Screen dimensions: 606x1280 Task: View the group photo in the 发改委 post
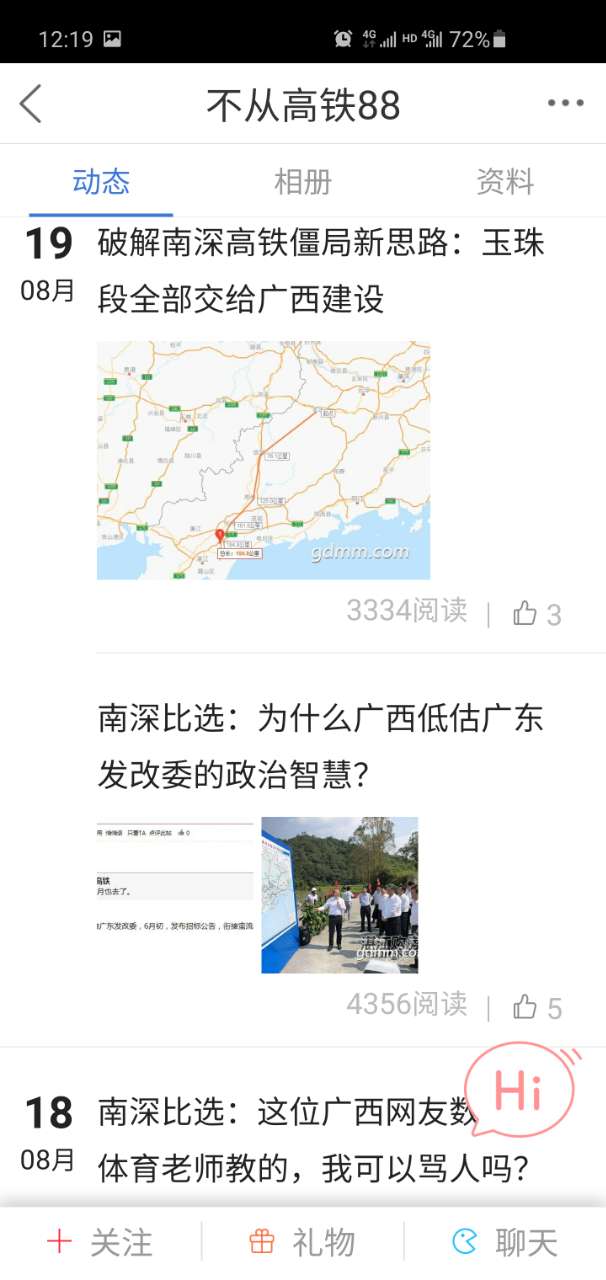click(x=340, y=895)
